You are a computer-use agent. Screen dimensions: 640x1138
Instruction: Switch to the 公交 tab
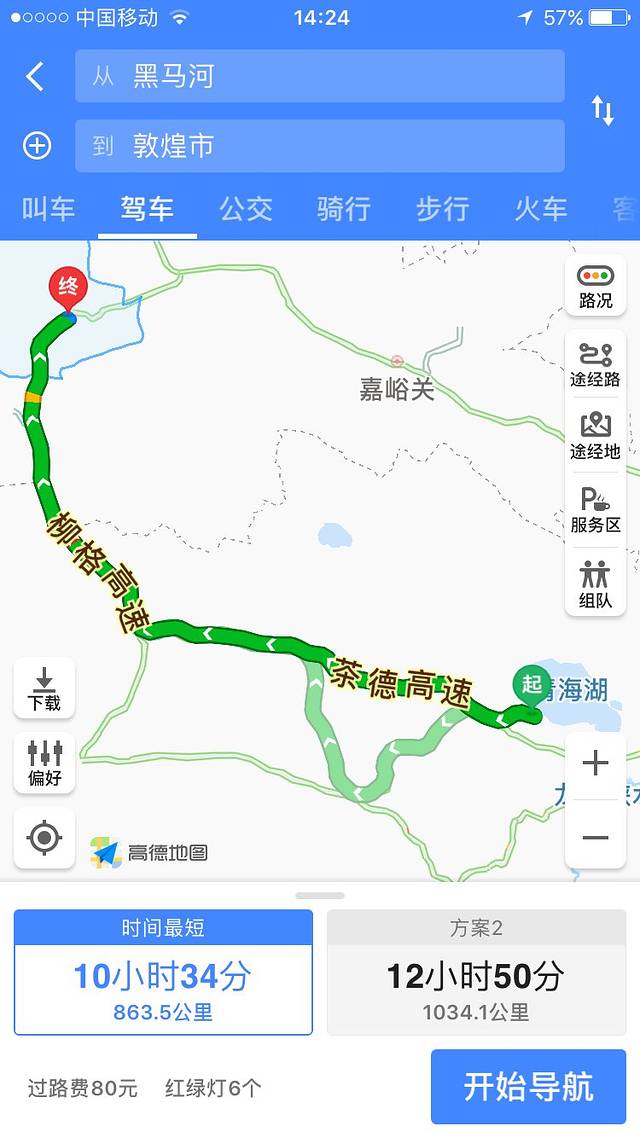tap(246, 208)
